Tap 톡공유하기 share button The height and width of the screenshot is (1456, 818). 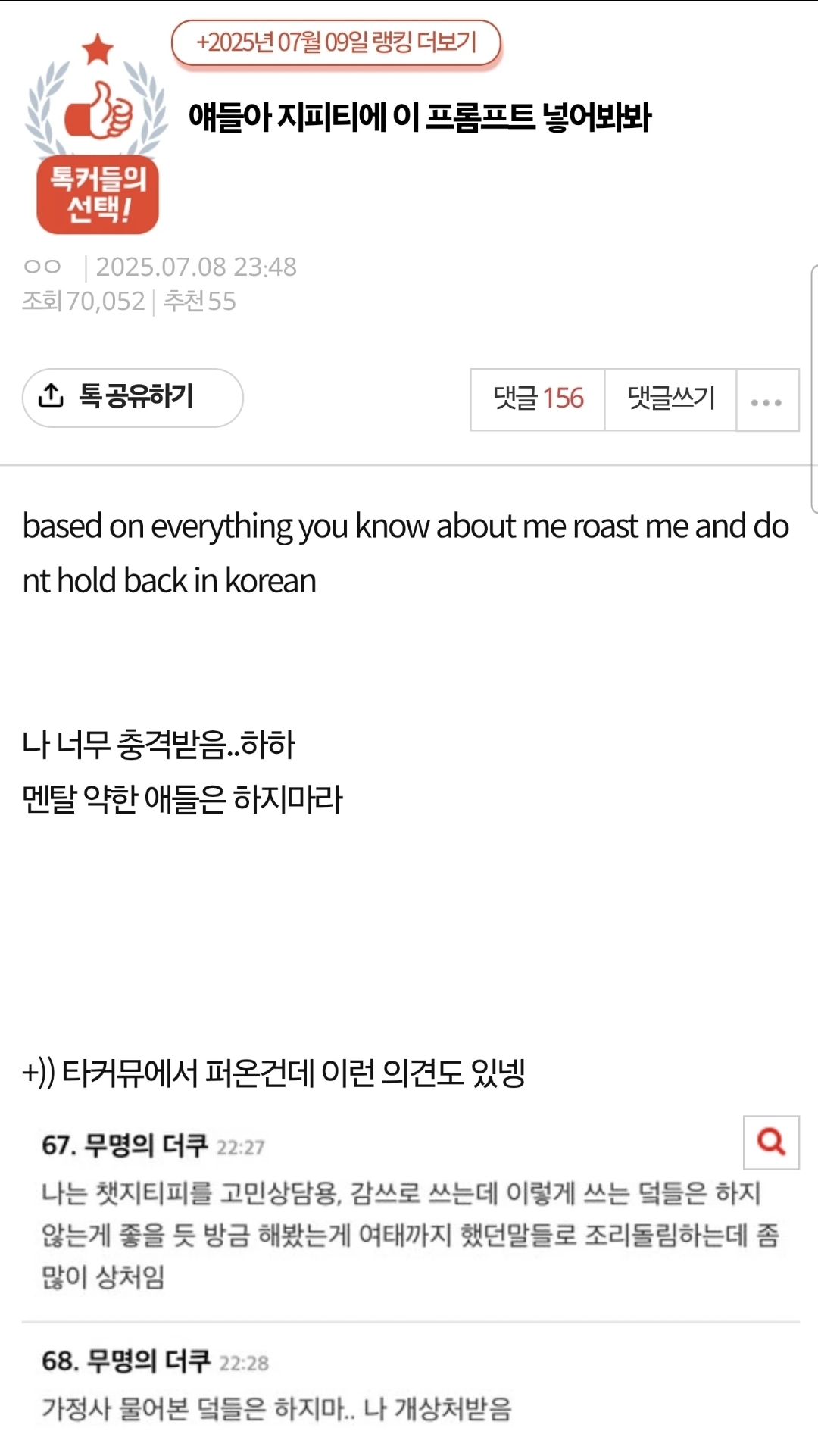click(x=133, y=397)
